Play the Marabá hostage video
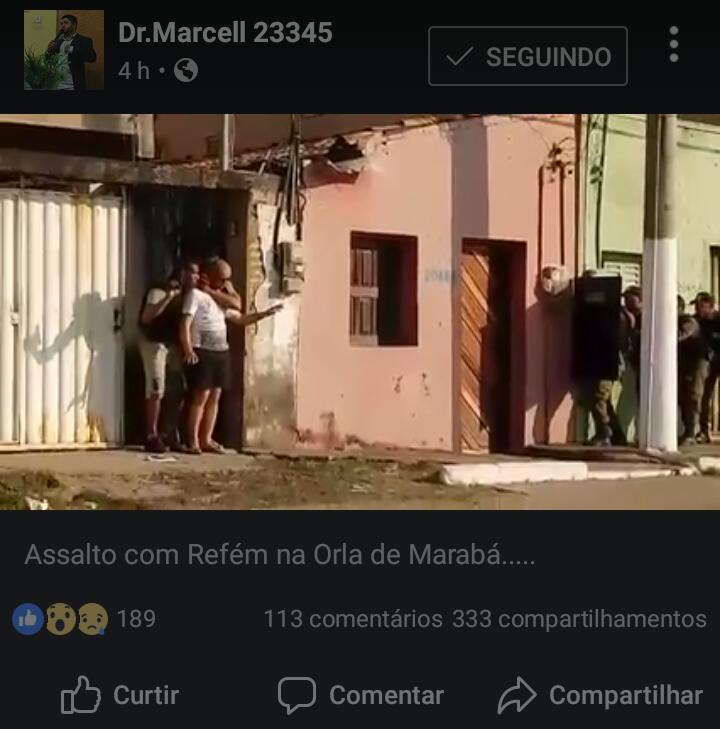Image resolution: width=720 pixels, height=729 pixels. [x=360, y=312]
